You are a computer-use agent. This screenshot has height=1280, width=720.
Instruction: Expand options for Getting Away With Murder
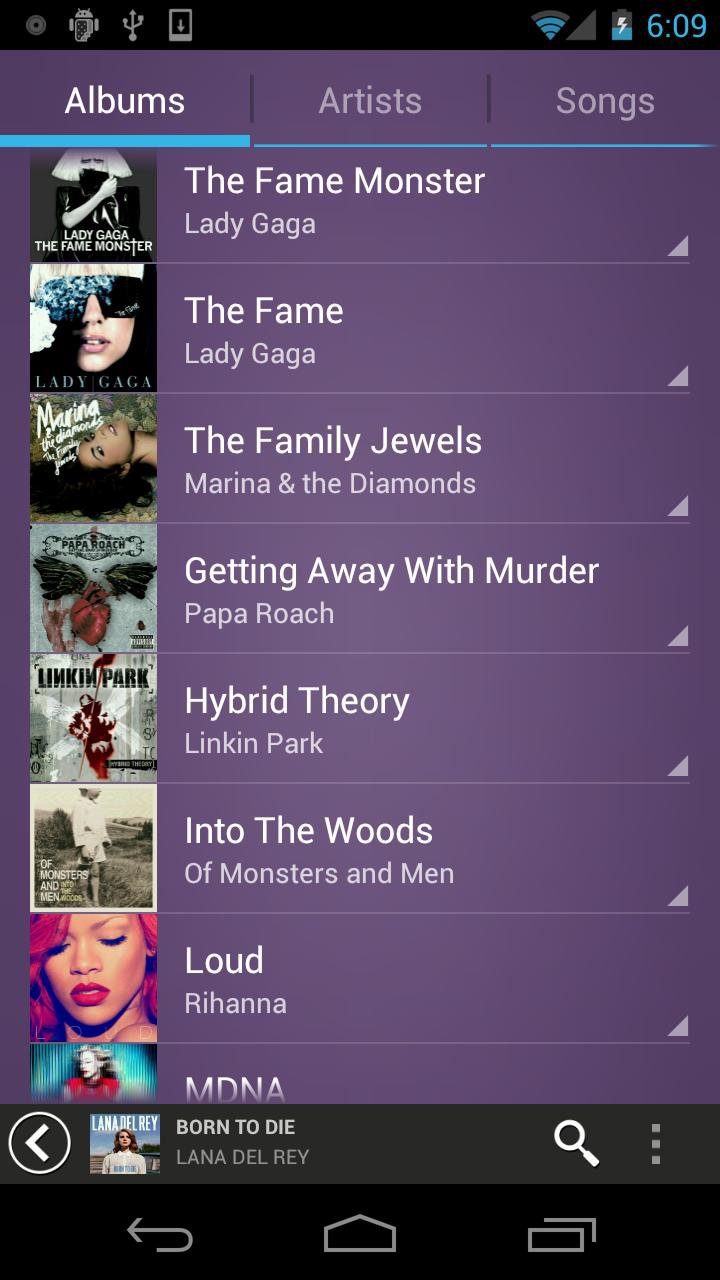(x=678, y=634)
